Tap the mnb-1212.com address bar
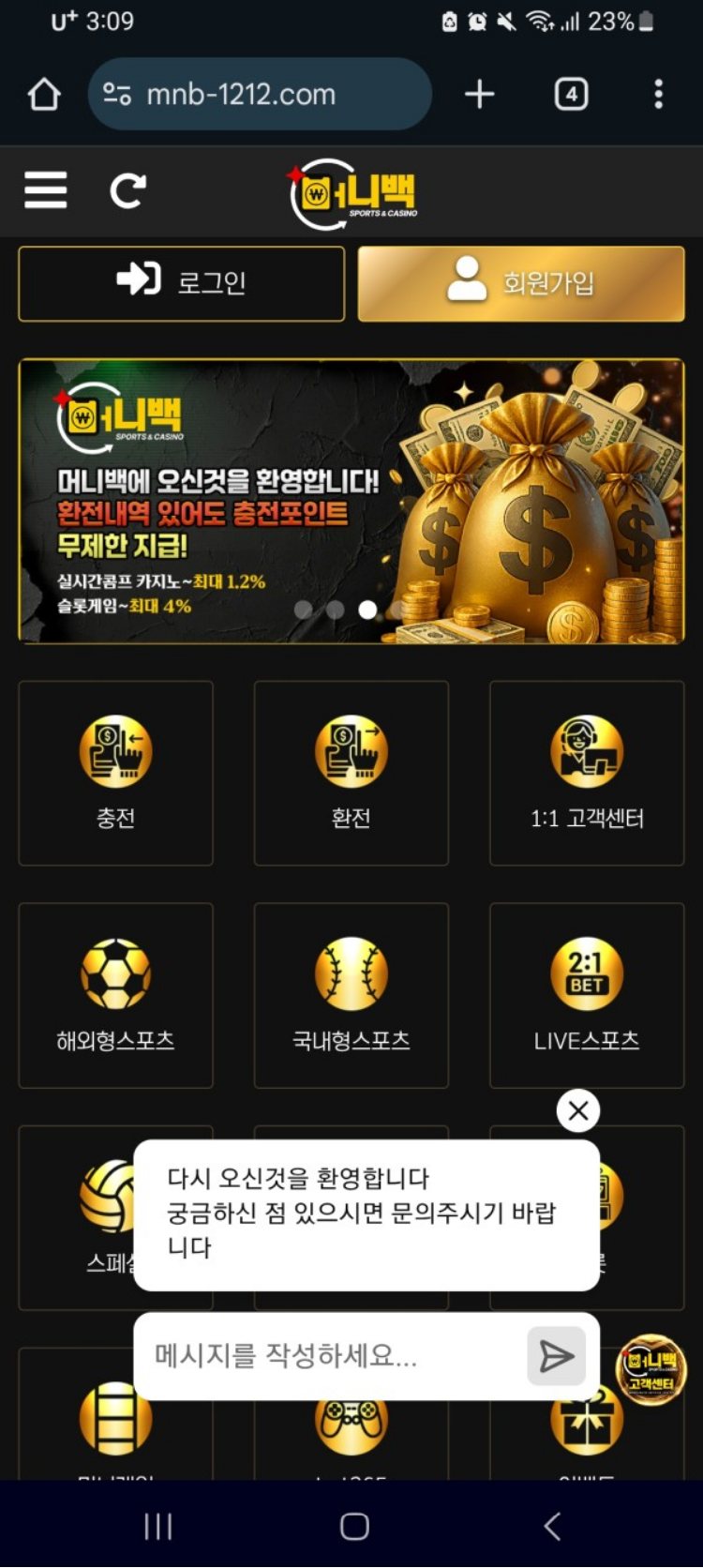This screenshot has width=703, height=1568. (x=260, y=94)
